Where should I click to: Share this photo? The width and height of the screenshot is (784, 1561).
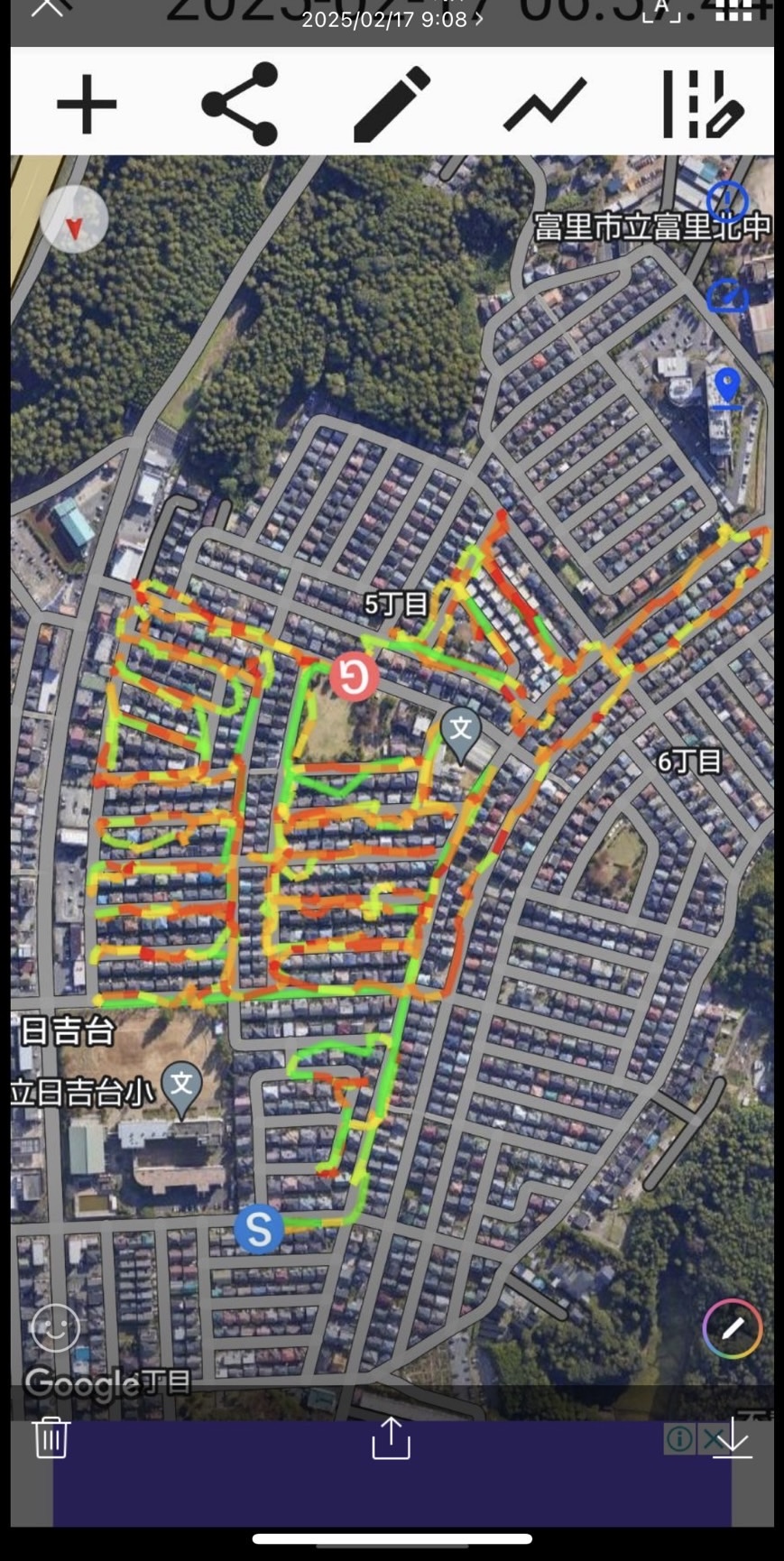tap(391, 1437)
